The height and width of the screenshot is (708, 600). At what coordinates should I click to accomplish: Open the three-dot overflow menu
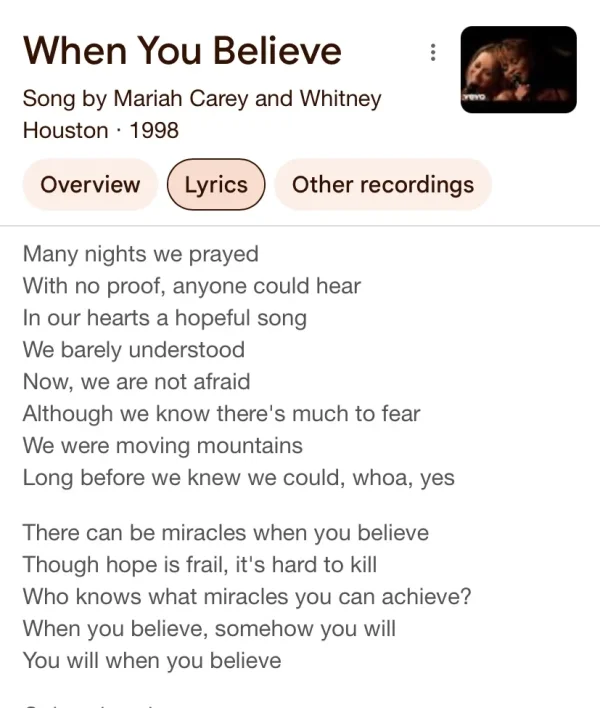[x=432, y=52]
